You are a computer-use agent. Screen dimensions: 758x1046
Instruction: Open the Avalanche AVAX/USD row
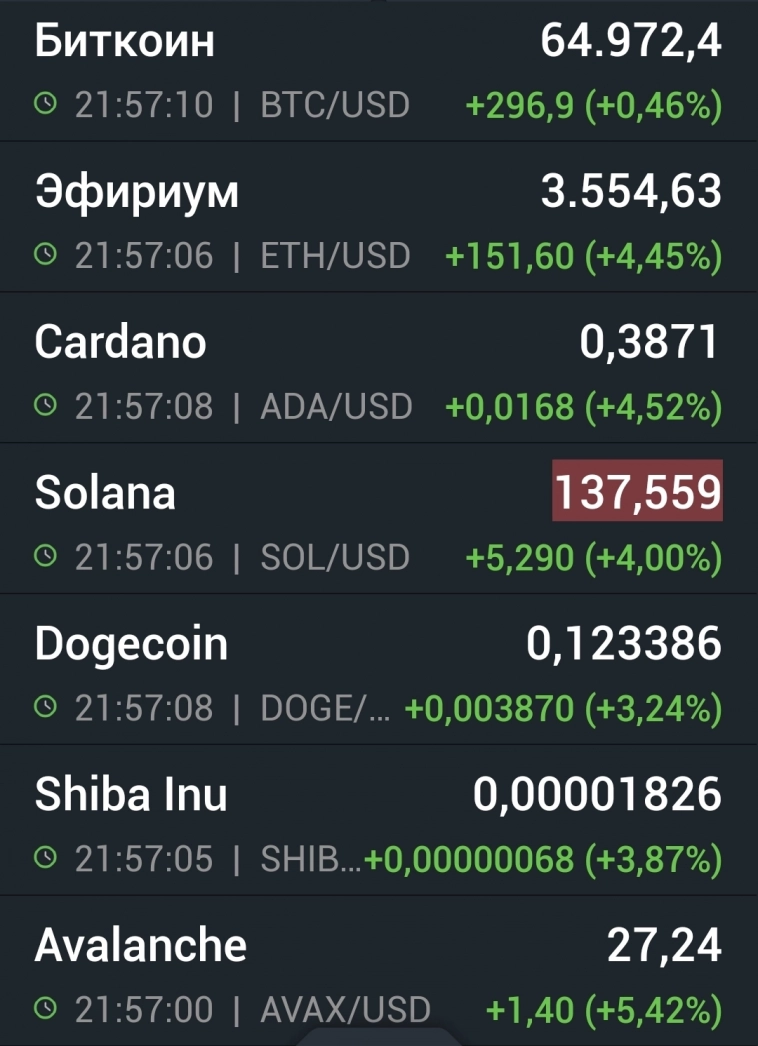[378, 974]
